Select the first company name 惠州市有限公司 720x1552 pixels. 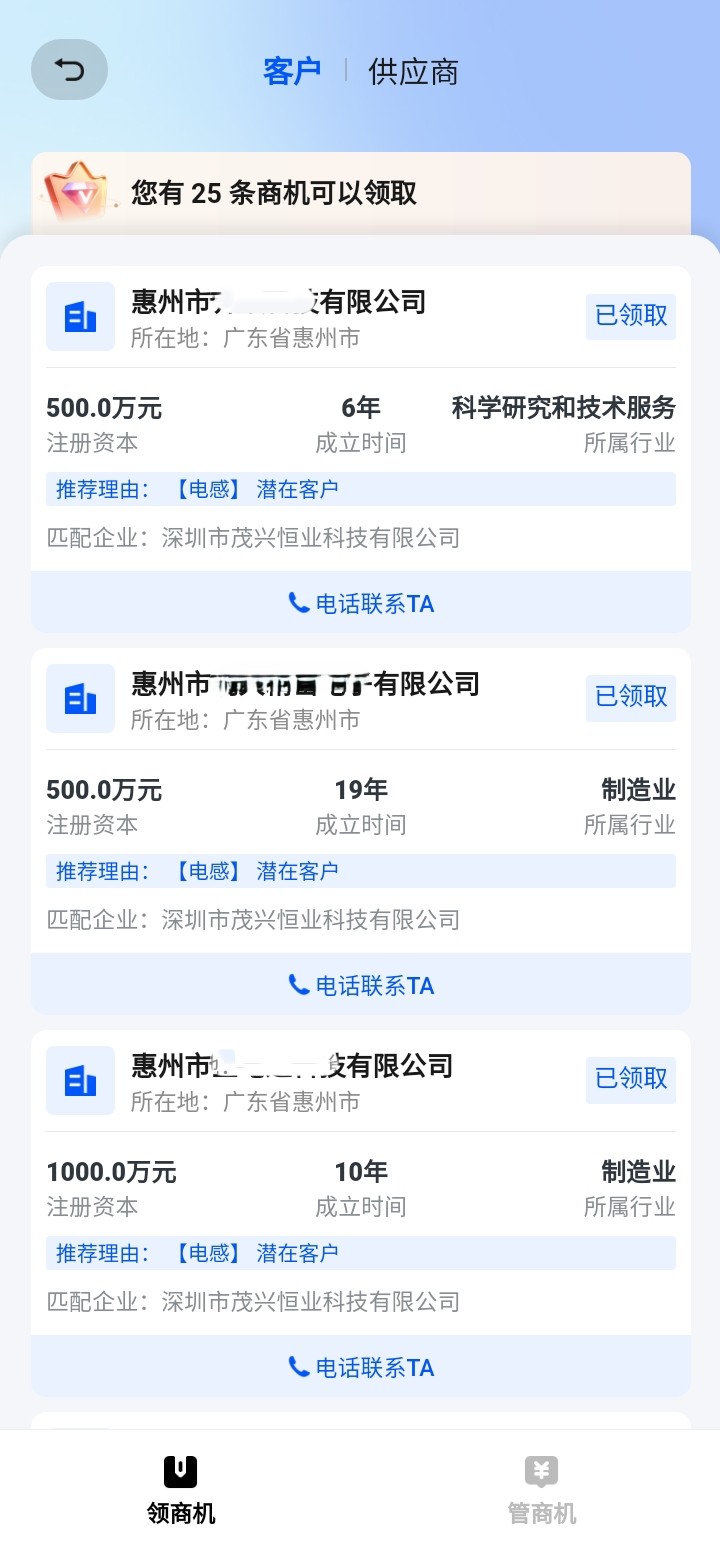point(278,302)
